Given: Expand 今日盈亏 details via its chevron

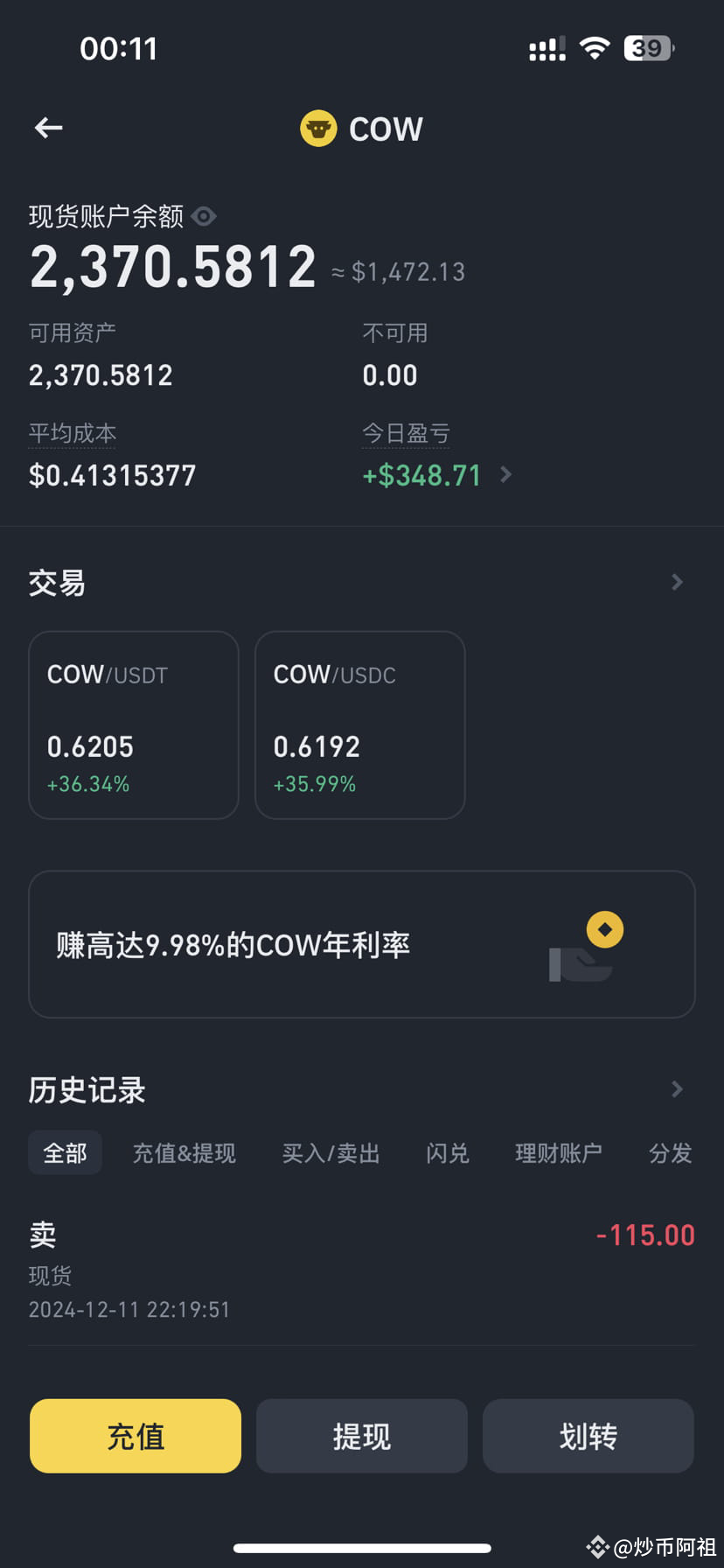Looking at the screenshot, I should click(505, 474).
